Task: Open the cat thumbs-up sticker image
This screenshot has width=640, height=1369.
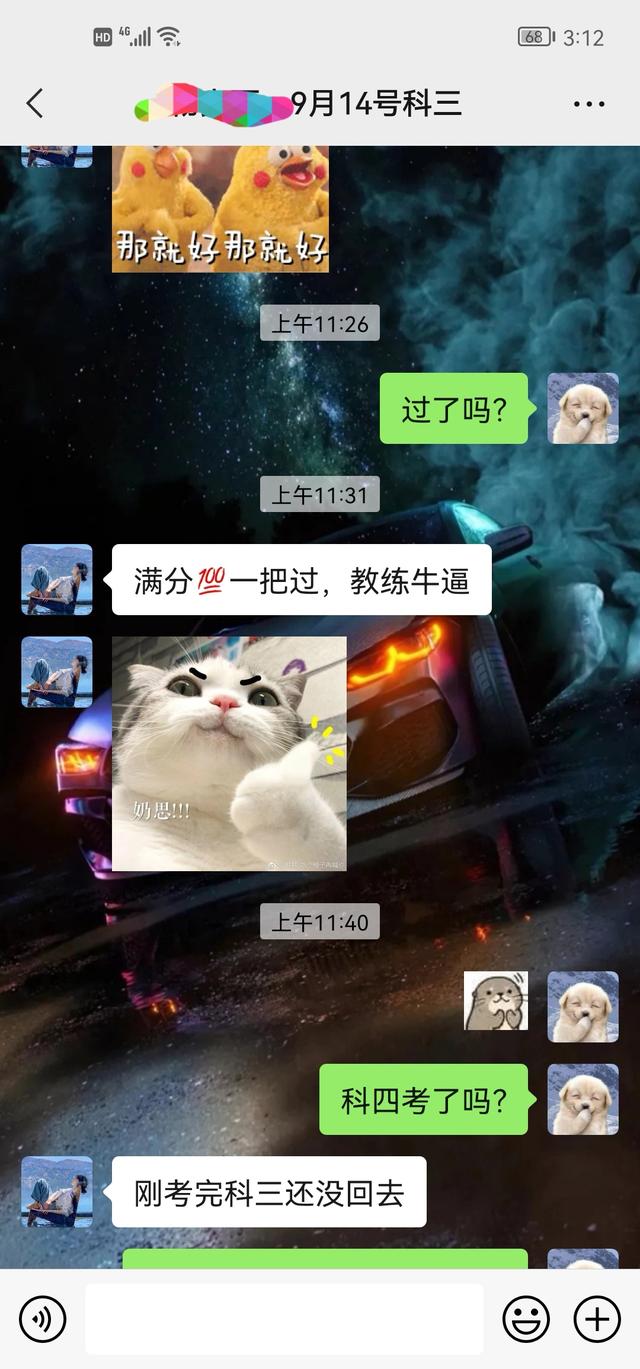Action: [229, 753]
